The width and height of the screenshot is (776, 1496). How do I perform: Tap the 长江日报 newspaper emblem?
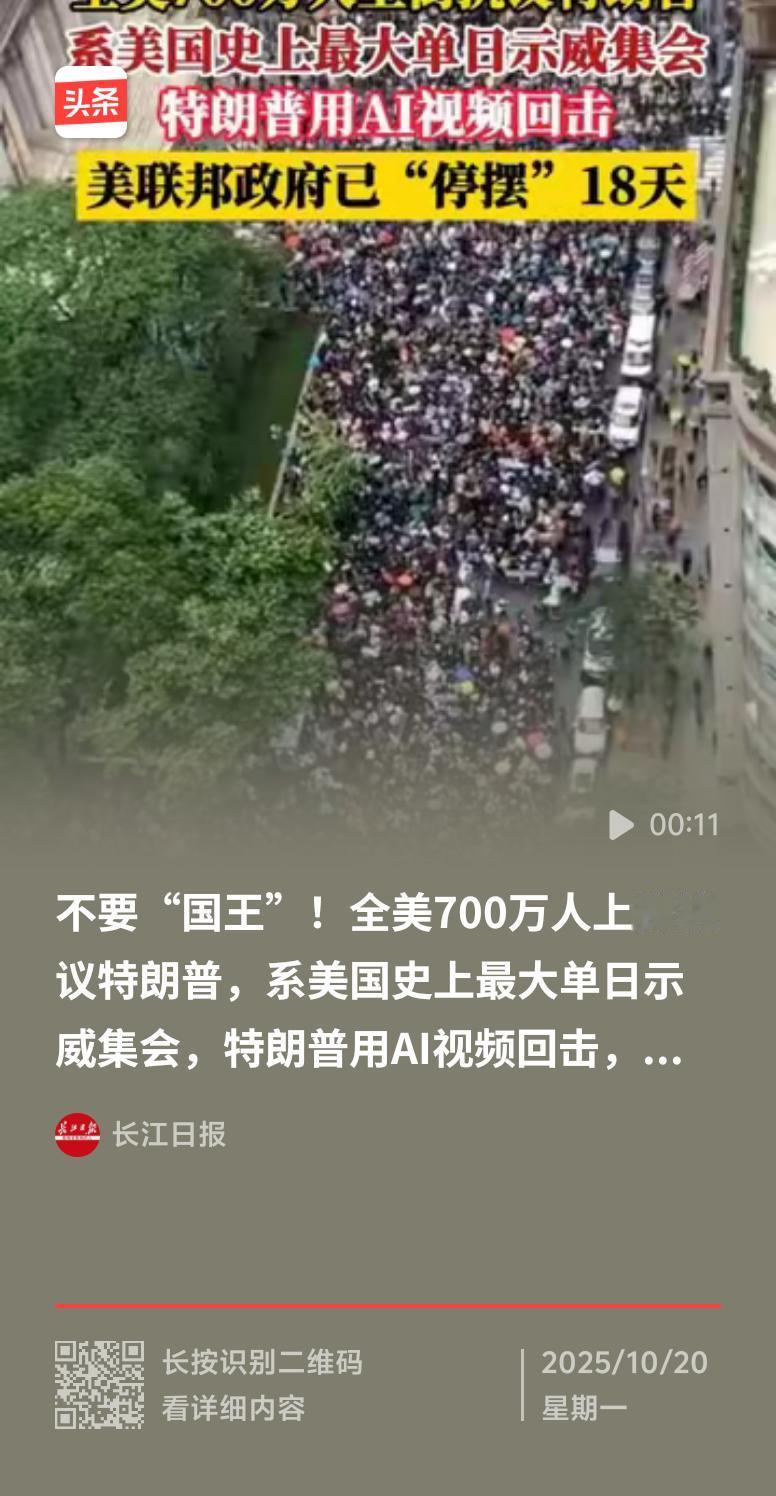(x=75, y=1133)
